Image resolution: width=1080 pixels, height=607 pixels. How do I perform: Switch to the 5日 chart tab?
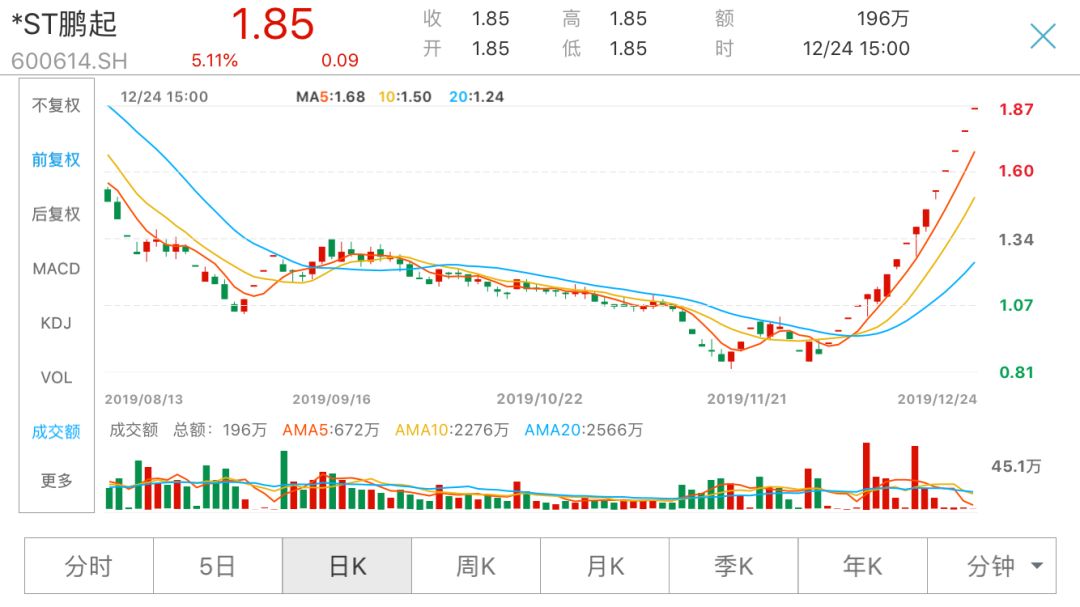(218, 567)
